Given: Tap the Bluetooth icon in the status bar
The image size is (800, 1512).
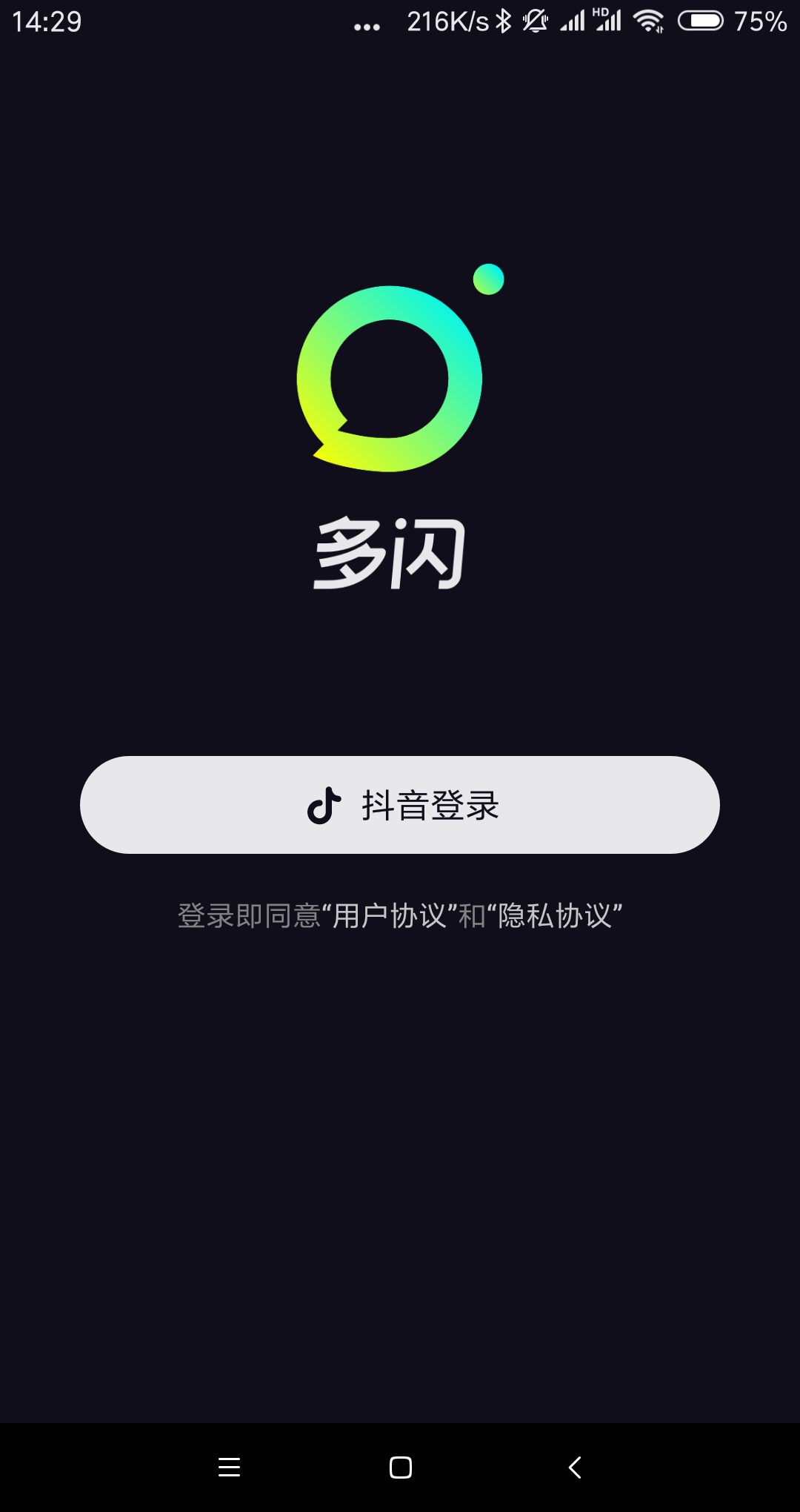Looking at the screenshot, I should [504, 20].
